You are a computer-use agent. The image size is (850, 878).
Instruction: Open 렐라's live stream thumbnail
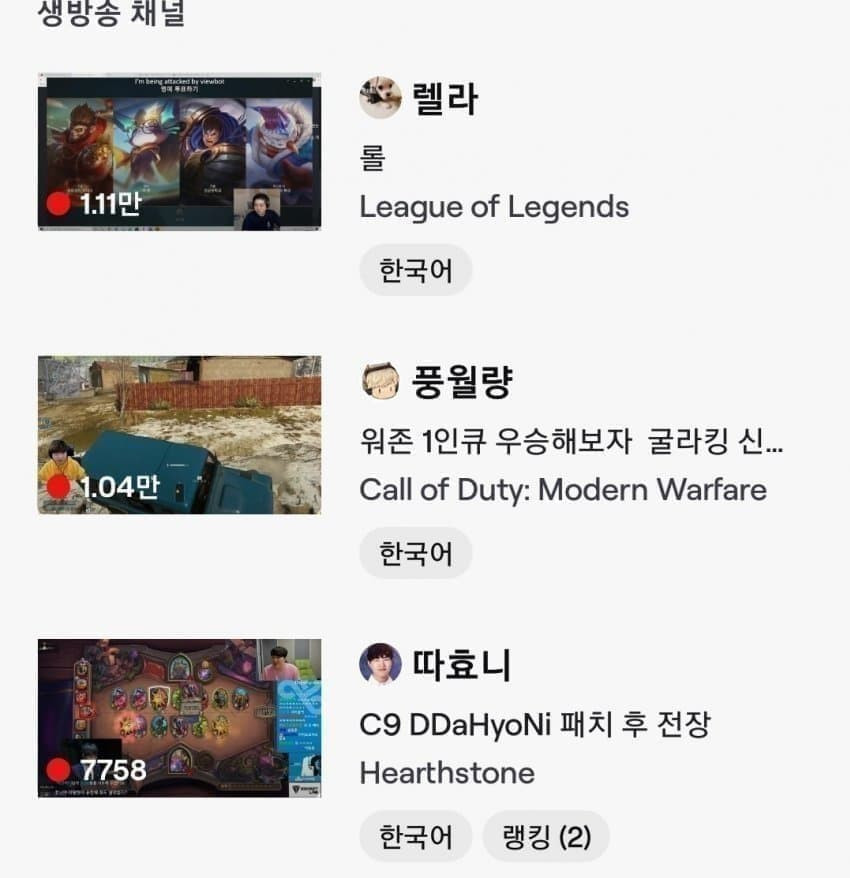(x=179, y=151)
